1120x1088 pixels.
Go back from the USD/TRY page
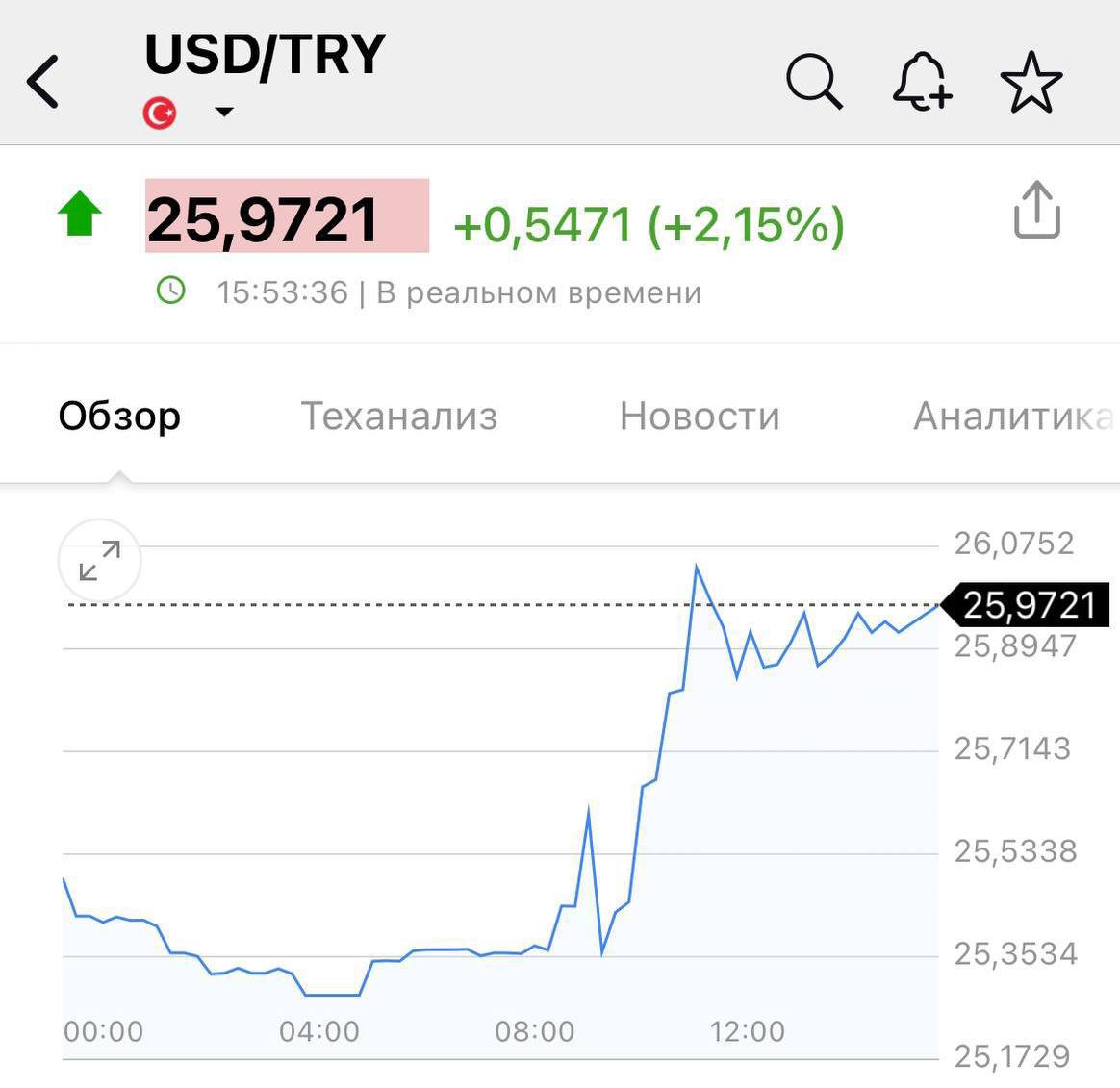click(x=43, y=81)
